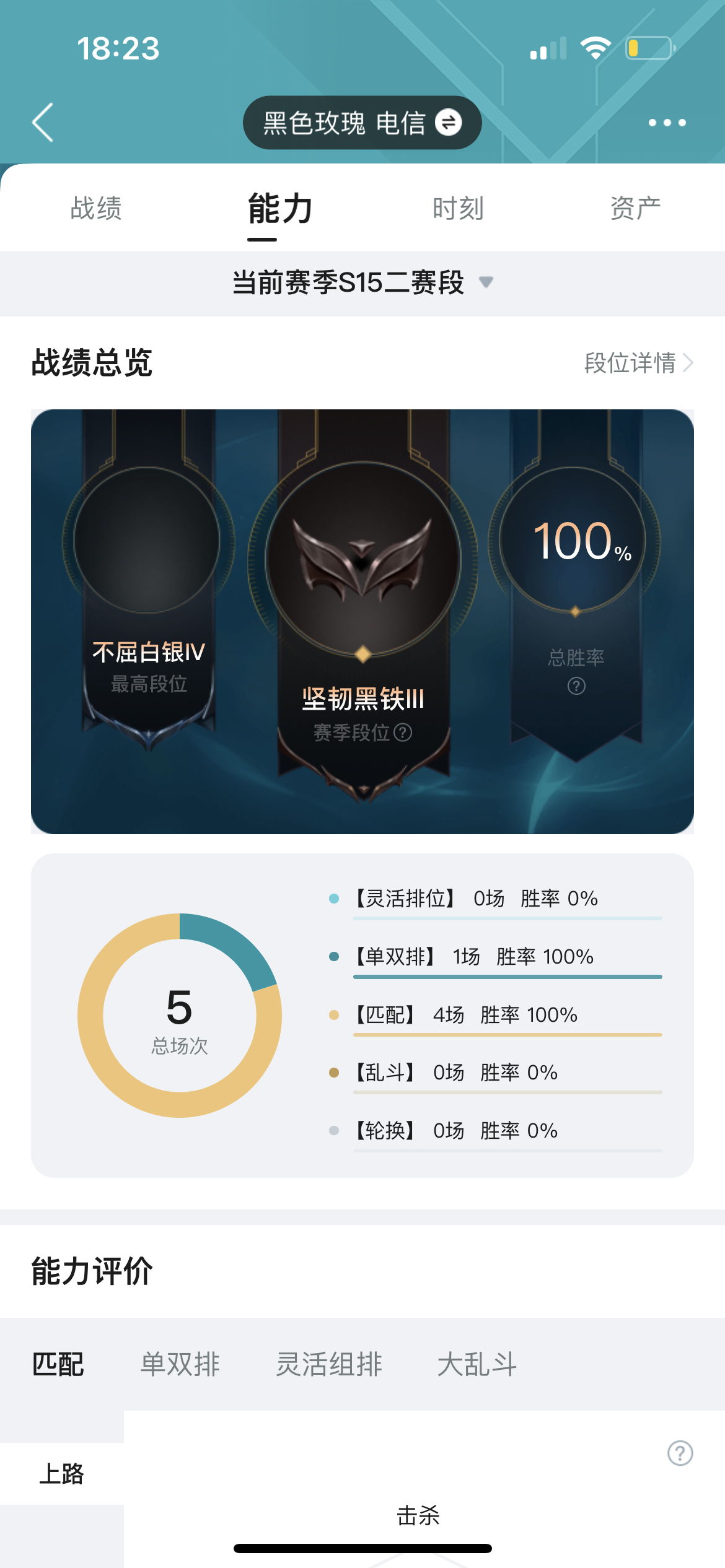The height and width of the screenshot is (1568, 725).
Task: Tap the help icon beside 赛季段位
Action: tap(403, 733)
